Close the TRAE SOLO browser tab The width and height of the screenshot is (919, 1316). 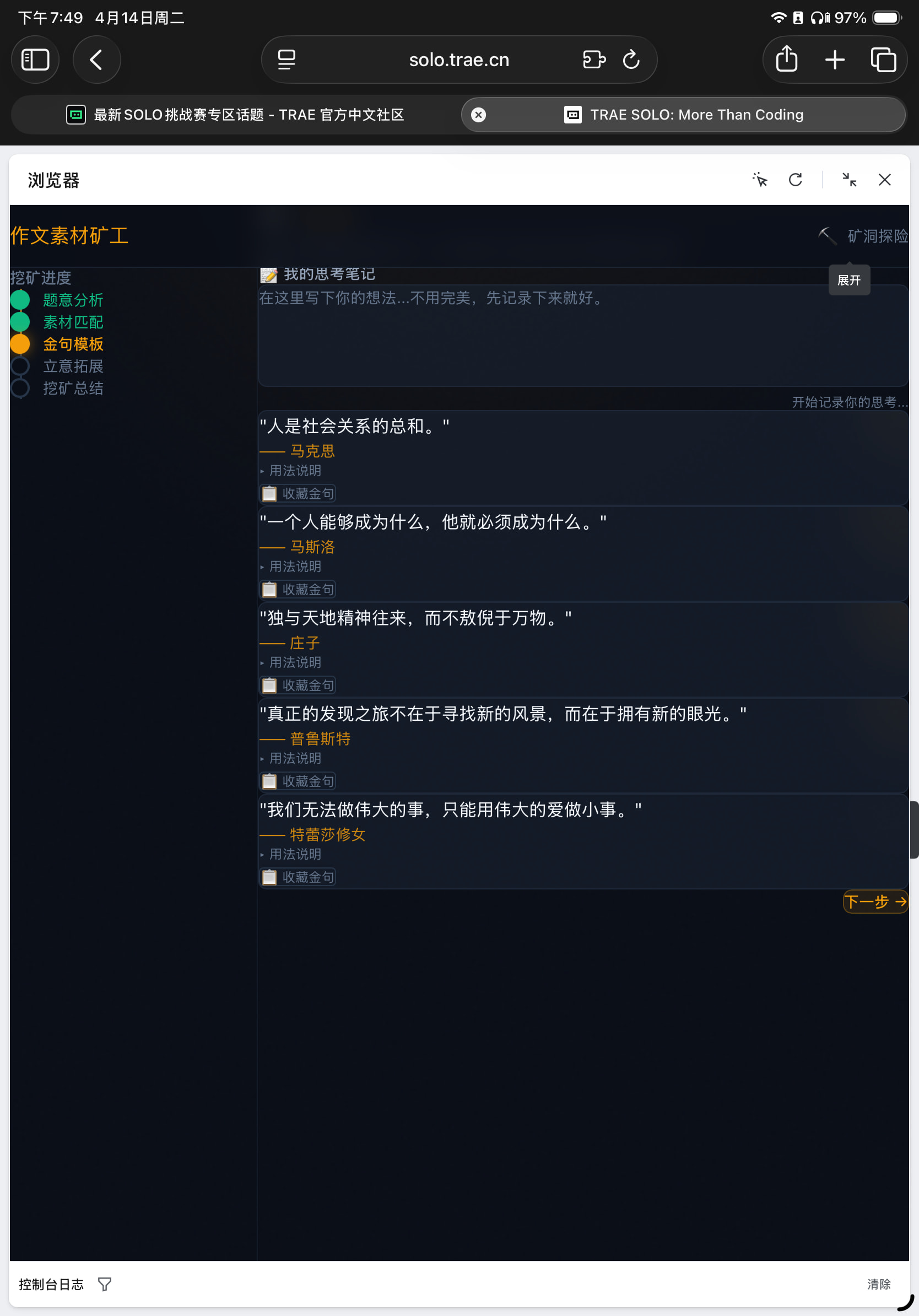tap(478, 115)
